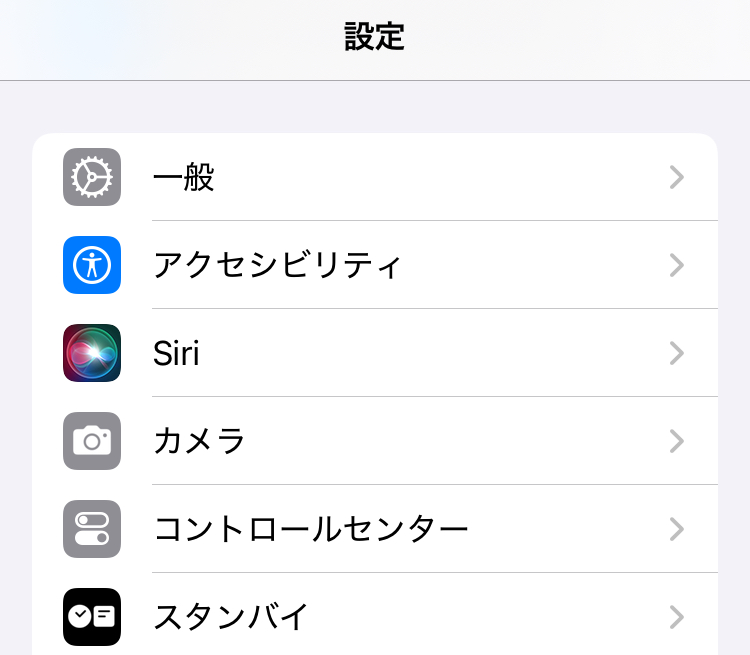Select コントロールセンター row
Image resolution: width=750 pixels, height=655 pixels.
tap(374, 529)
